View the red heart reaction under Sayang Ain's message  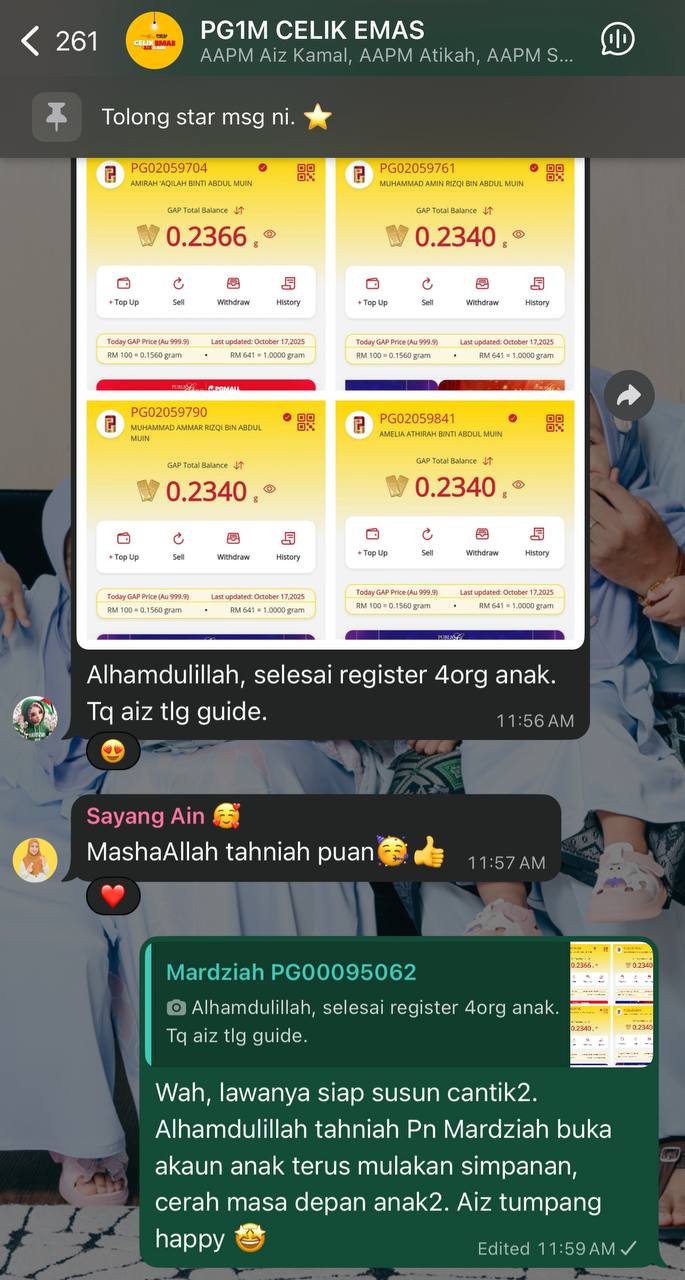[x=113, y=896]
